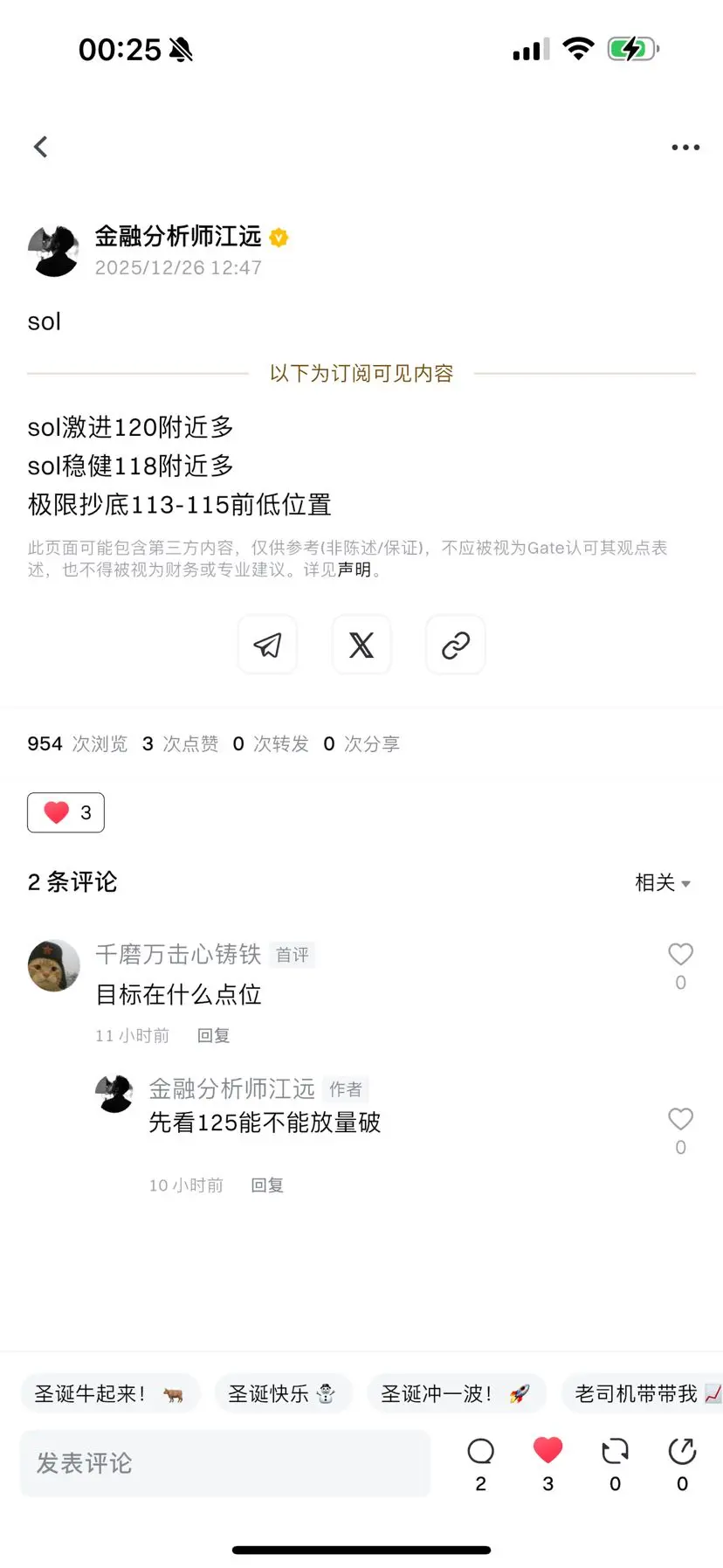The image size is (723, 1568).
Task: Open more options with the ellipsis icon
Action: (685, 147)
